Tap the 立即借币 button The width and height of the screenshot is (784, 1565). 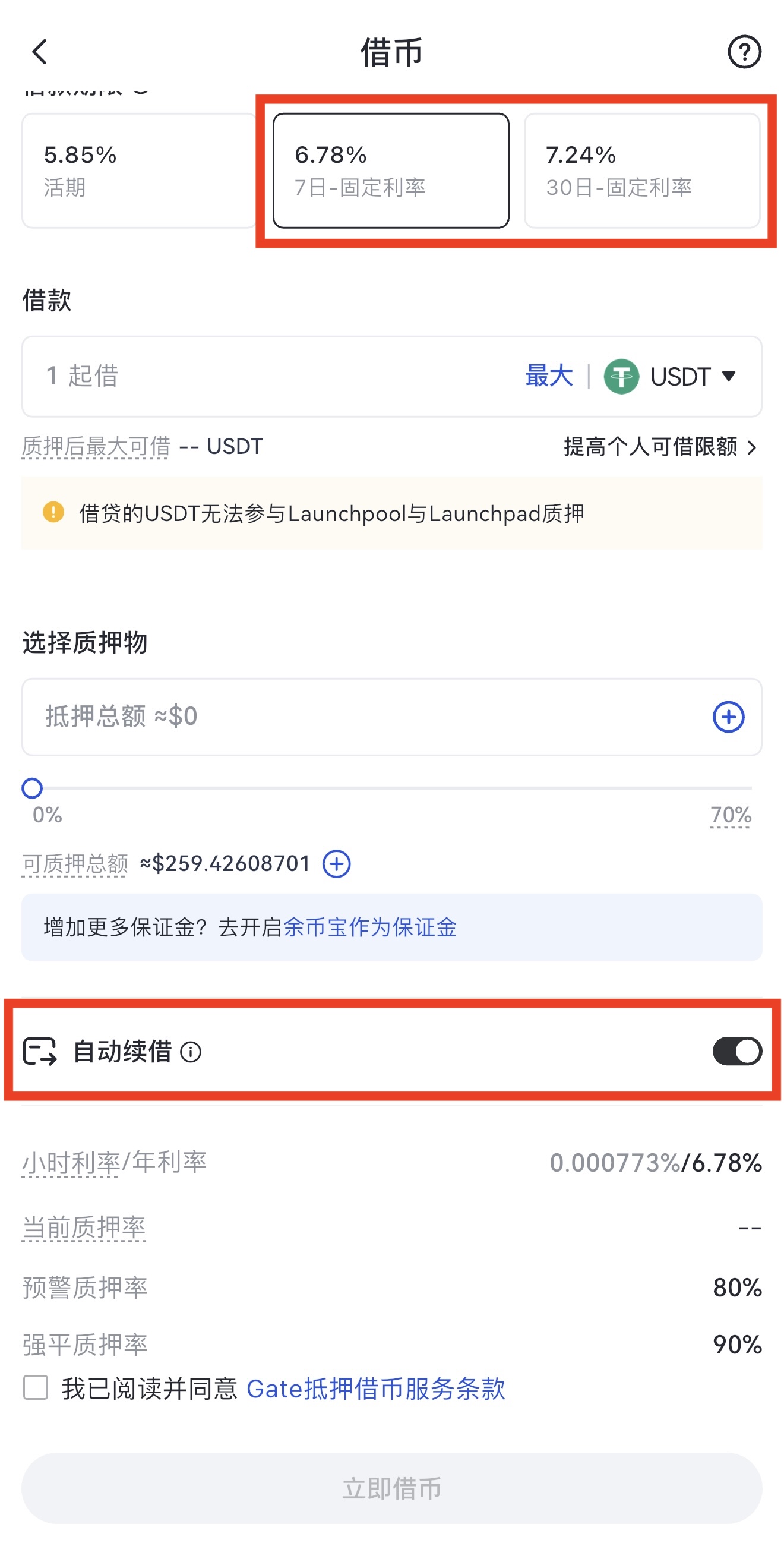tap(391, 1488)
